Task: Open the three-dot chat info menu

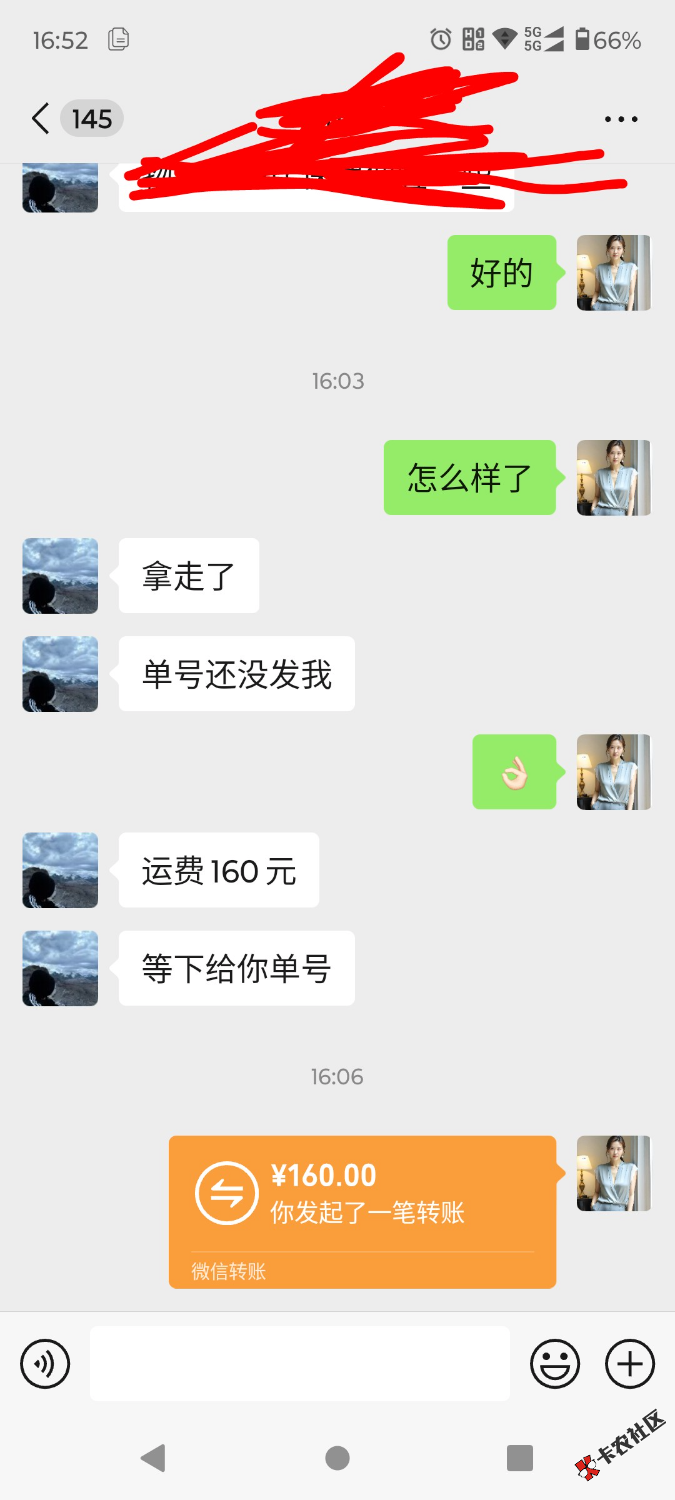Action: [x=621, y=119]
